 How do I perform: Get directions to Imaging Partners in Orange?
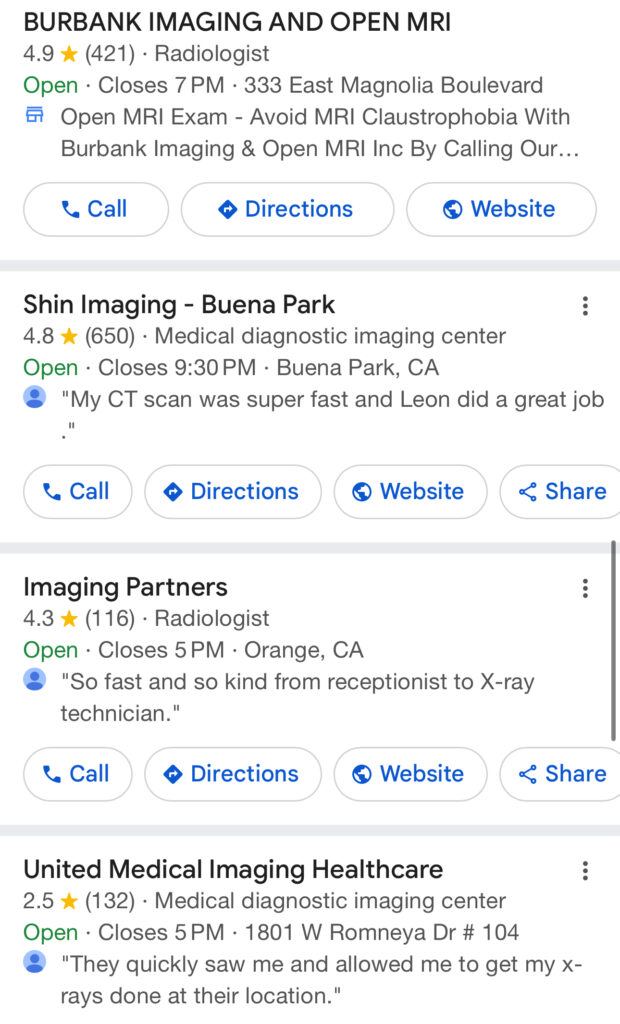tap(232, 774)
